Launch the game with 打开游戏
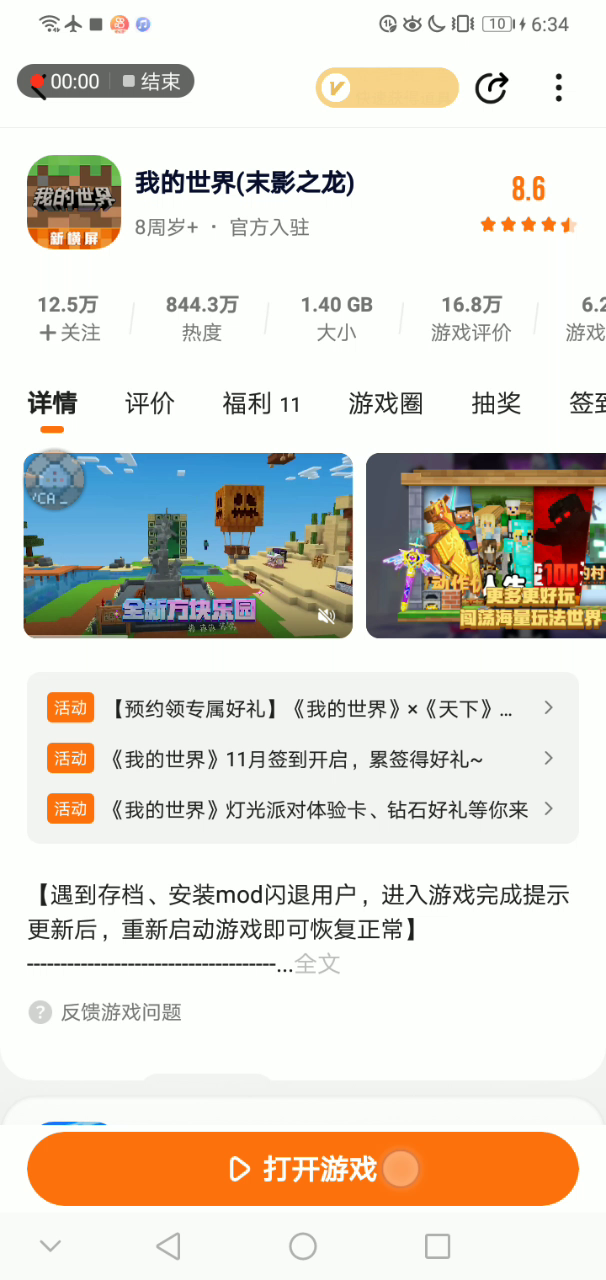606x1280 pixels. point(302,1168)
